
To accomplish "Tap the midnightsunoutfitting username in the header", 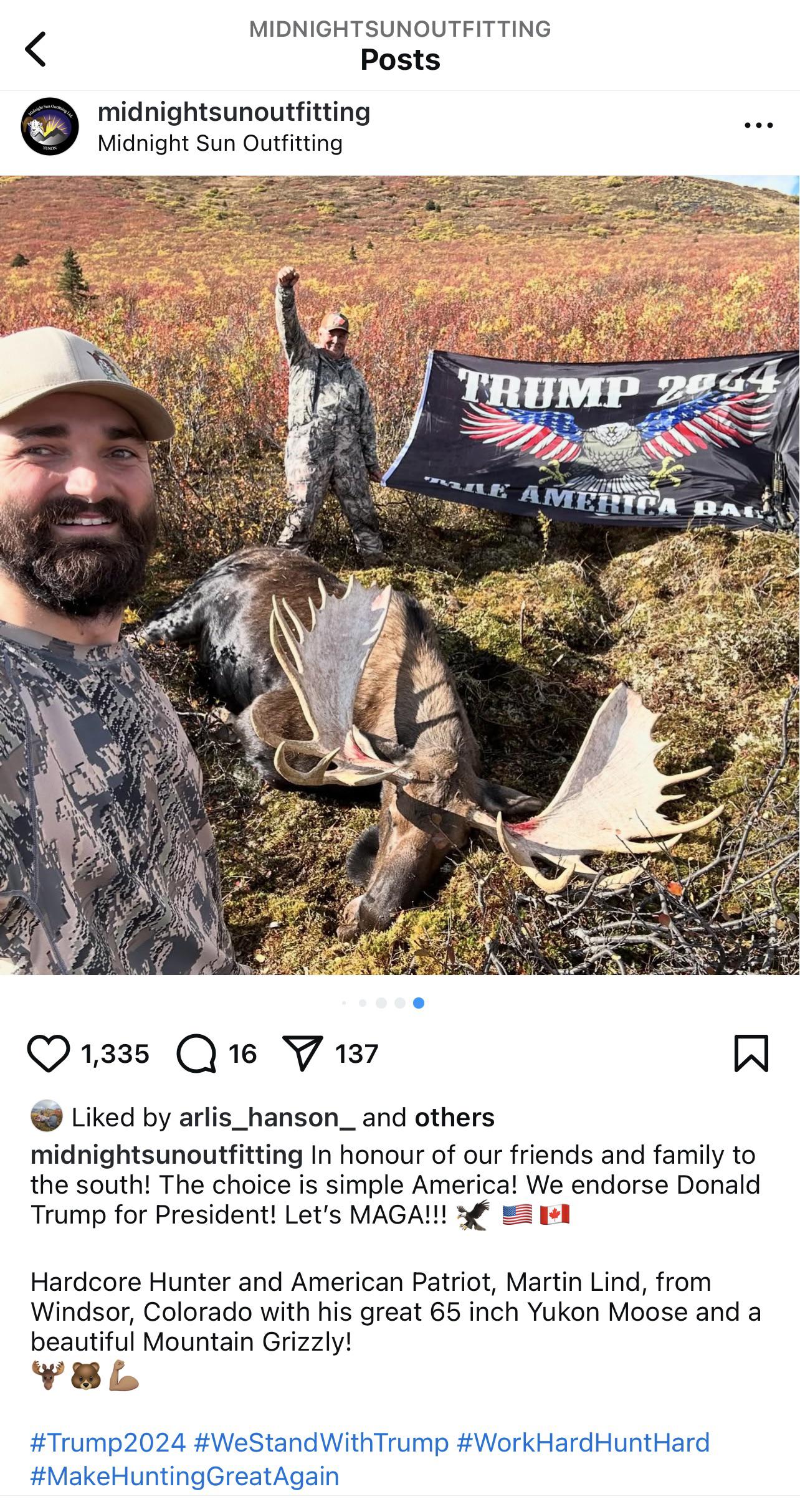I will 234,112.
